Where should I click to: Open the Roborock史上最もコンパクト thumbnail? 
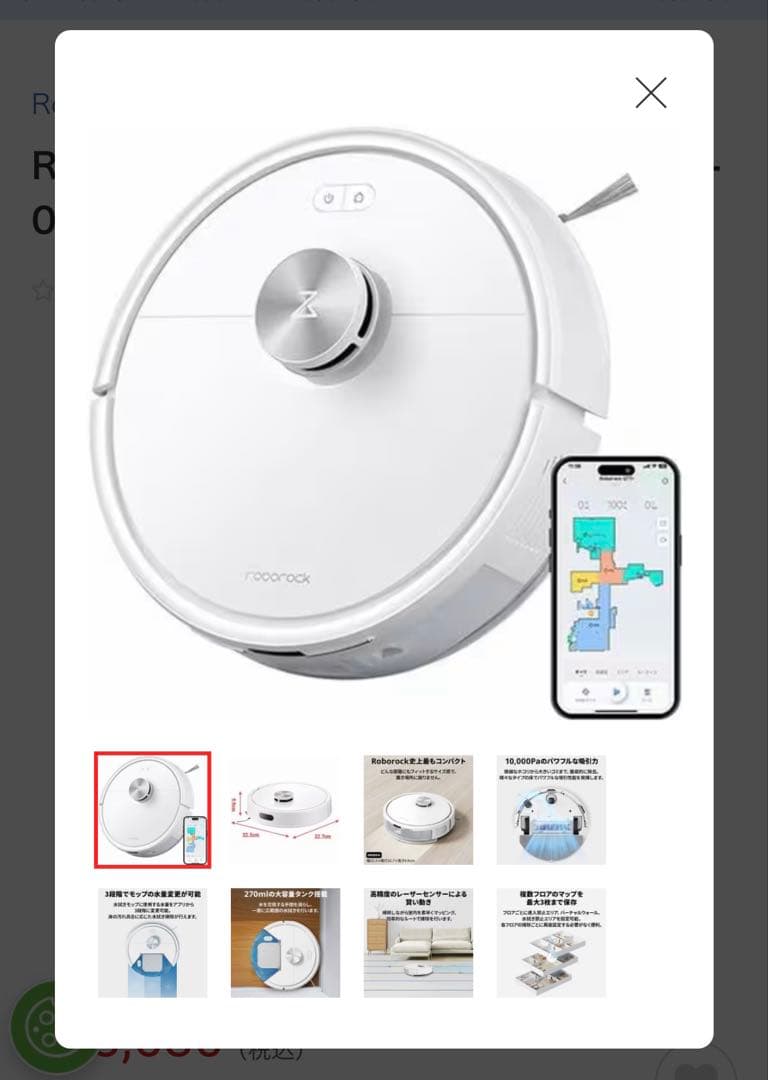point(418,810)
